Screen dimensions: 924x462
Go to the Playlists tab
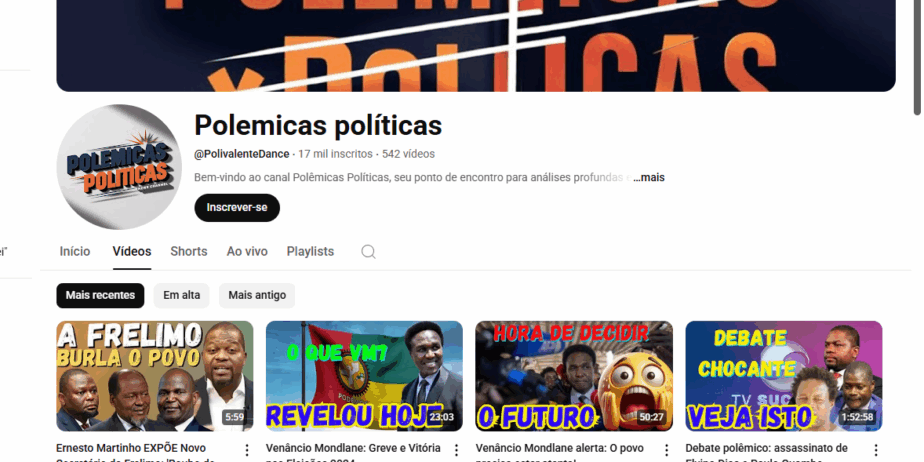310,251
